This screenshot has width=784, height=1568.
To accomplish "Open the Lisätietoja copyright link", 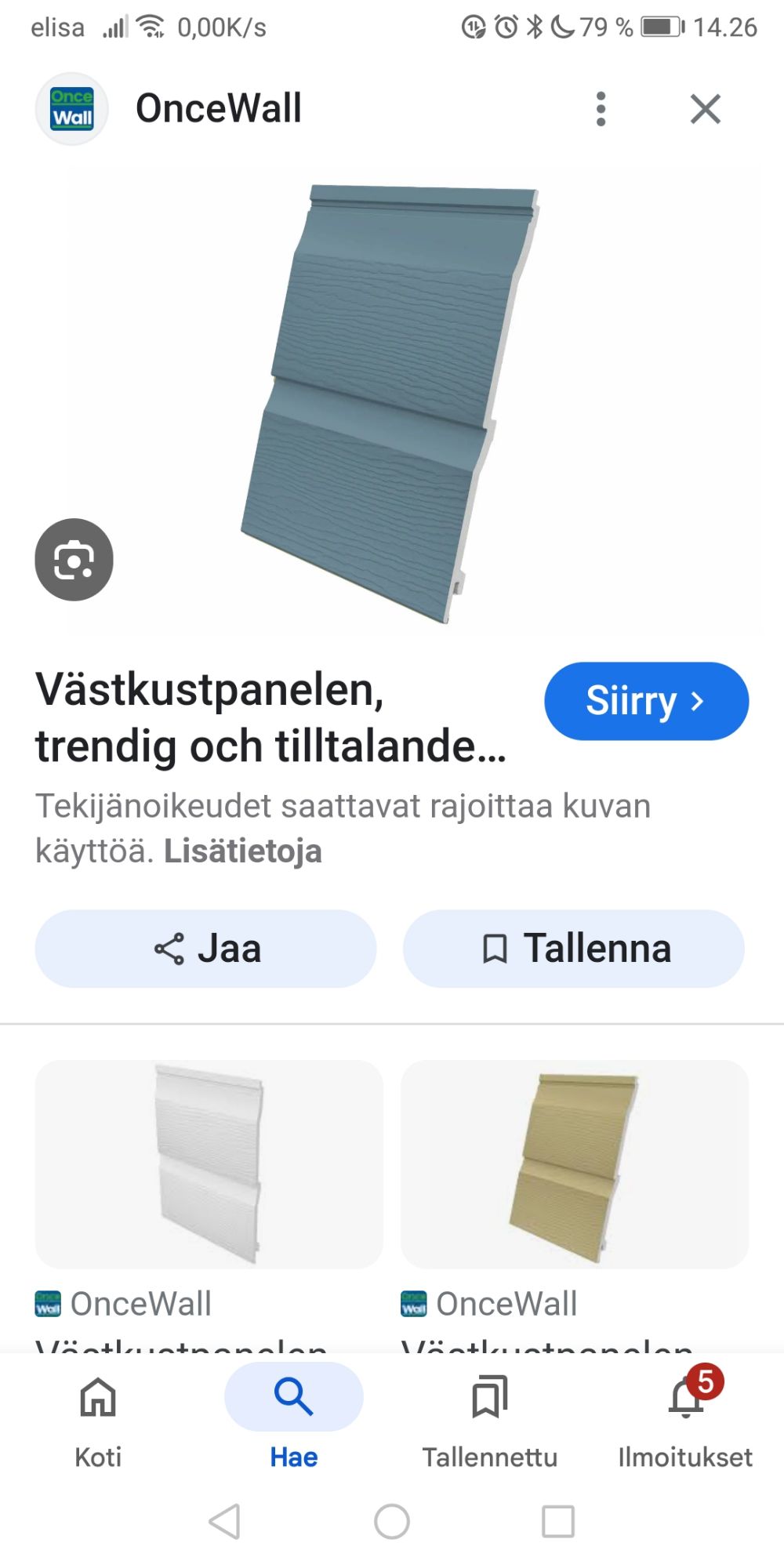I will coord(243,851).
